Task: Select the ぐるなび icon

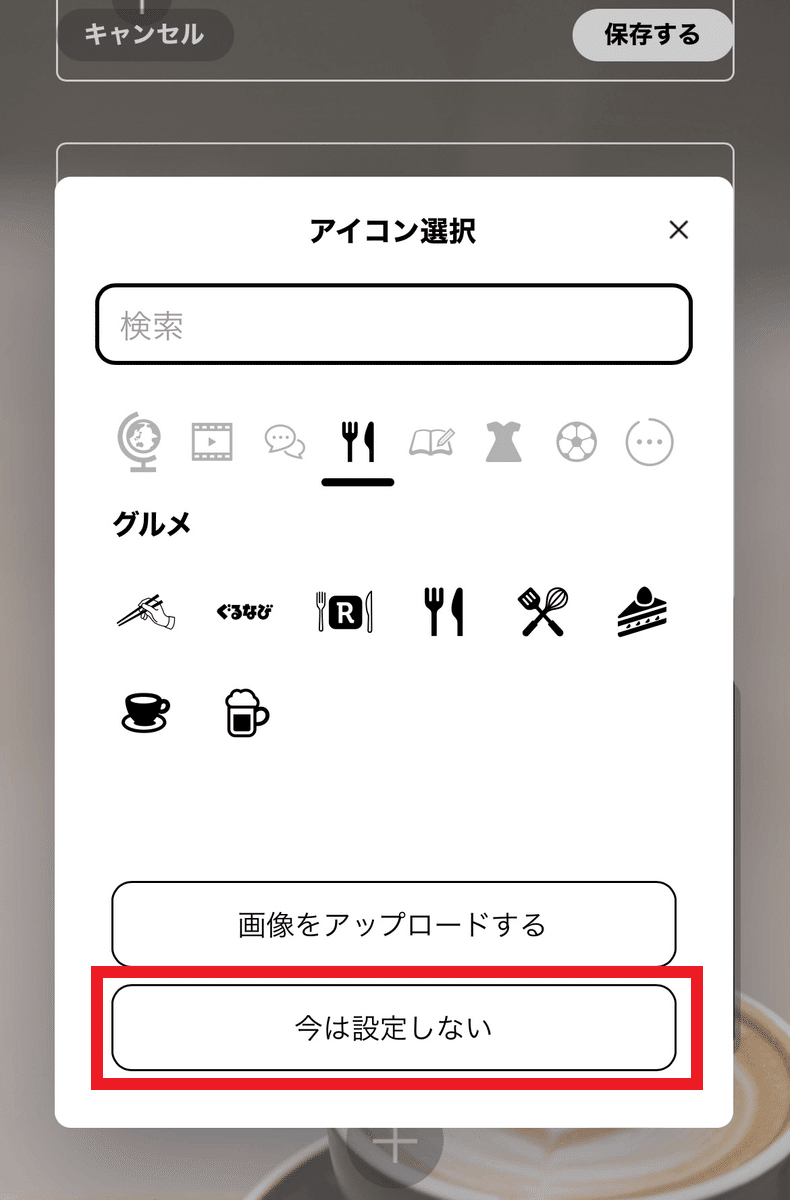Action: [244, 611]
